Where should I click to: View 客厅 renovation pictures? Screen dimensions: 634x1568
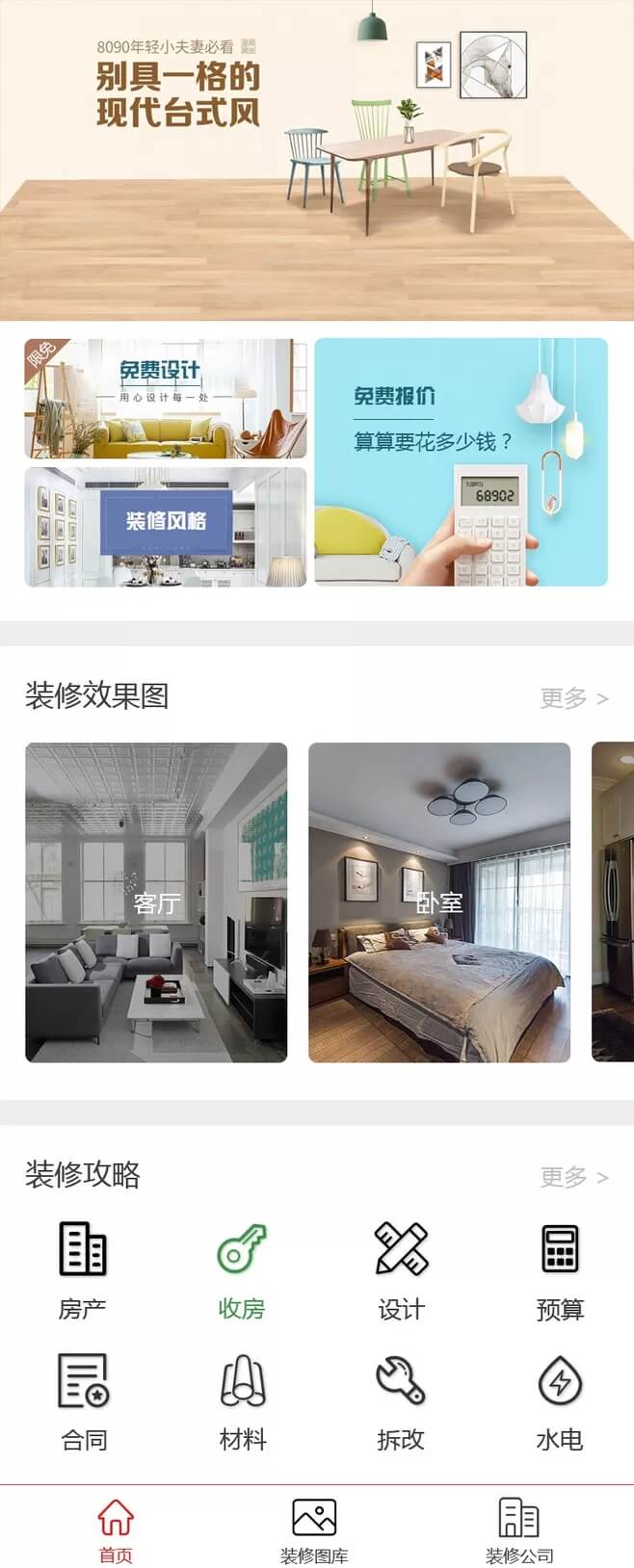(156, 902)
